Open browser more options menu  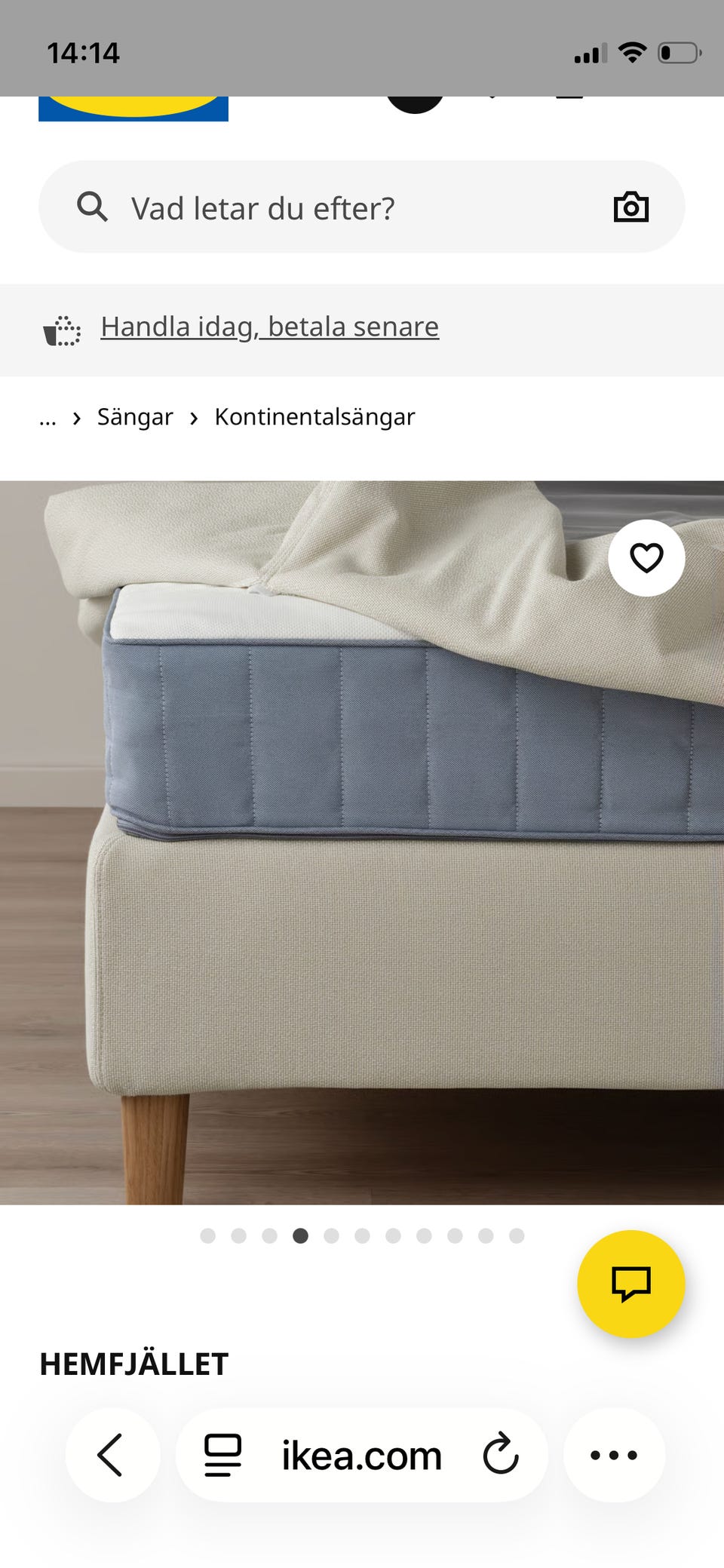tap(614, 1455)
